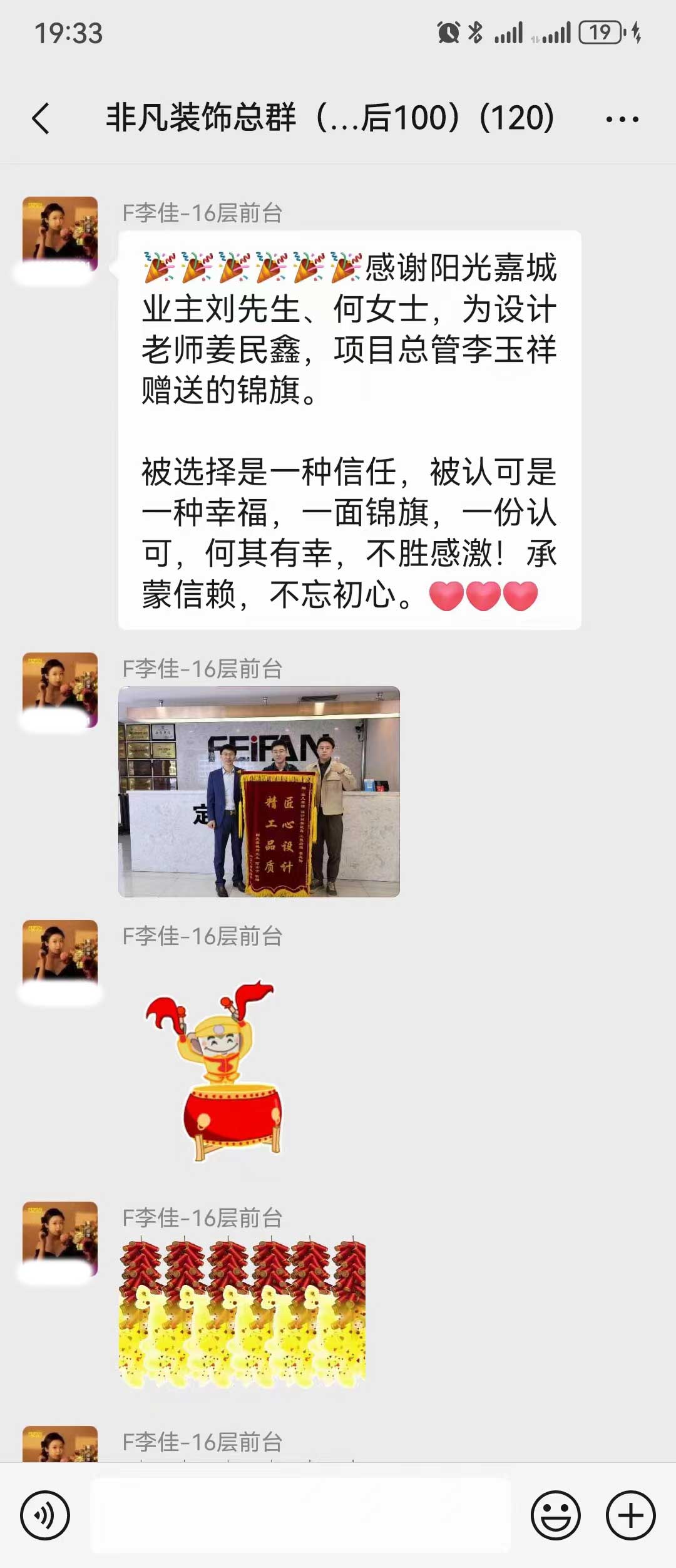Screen dimensions: 676x1568
Task: Open the emoji sticker panel
Action: click(555, 1516)
